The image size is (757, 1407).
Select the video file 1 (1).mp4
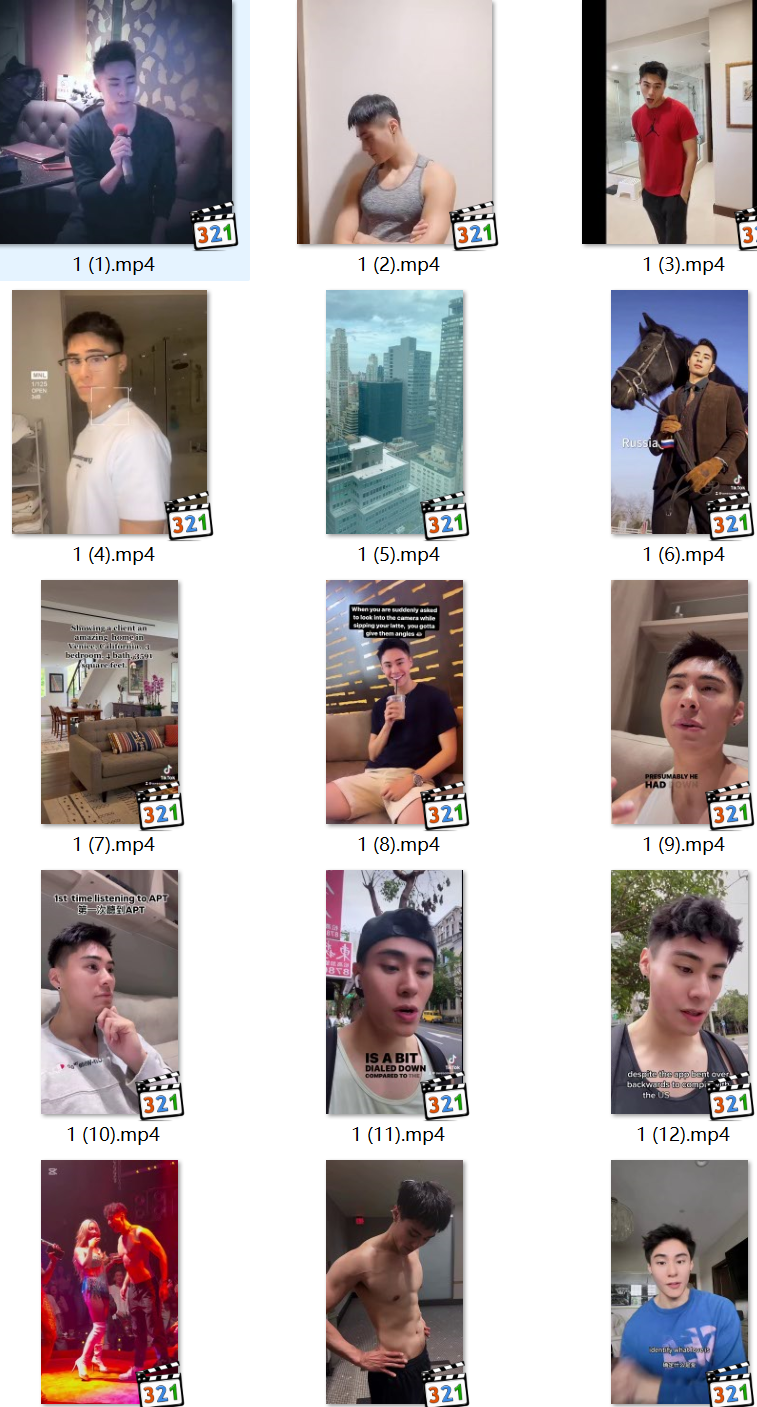coord(115,123)
